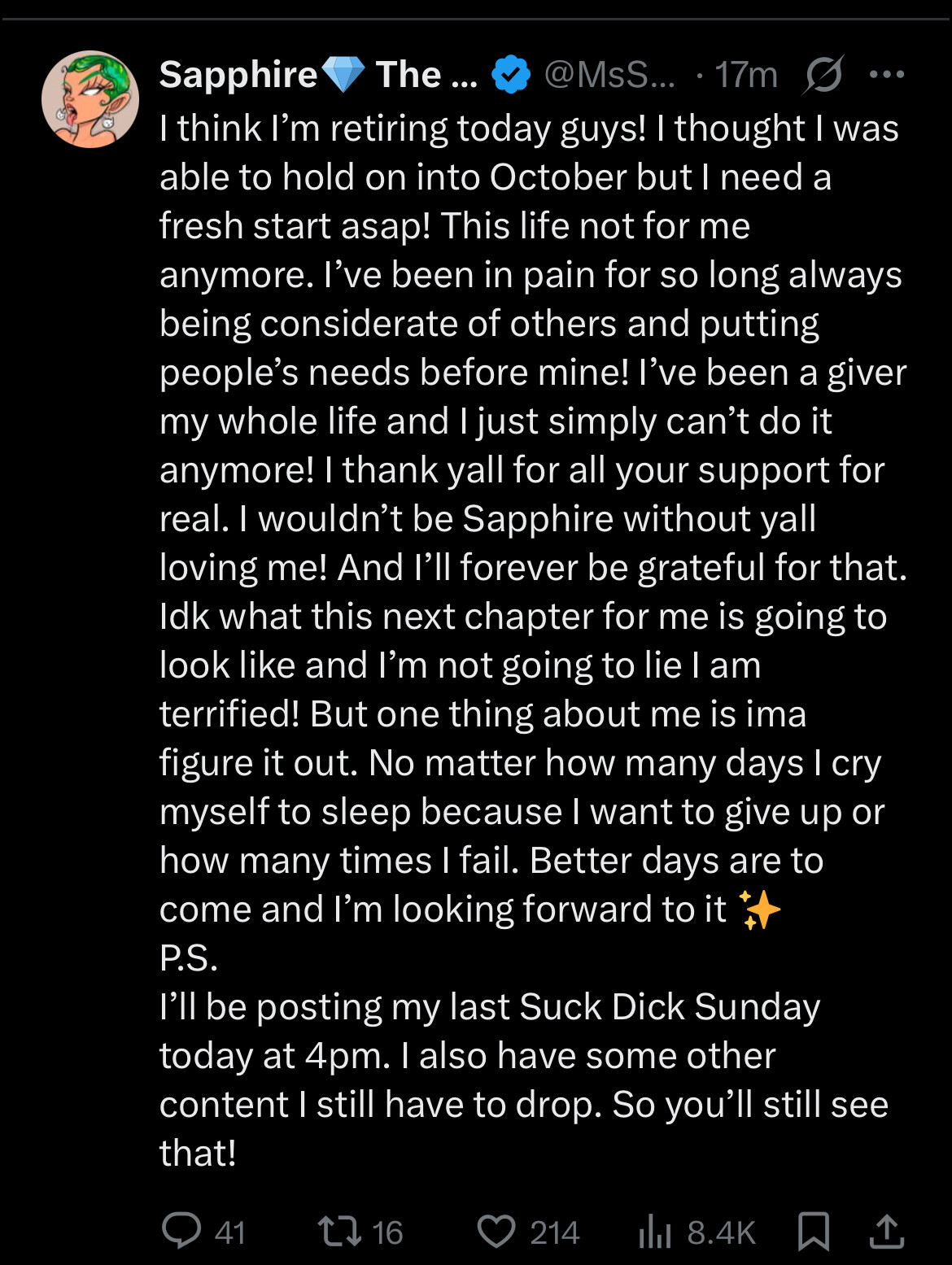Open the Sapphire The ... display name

[317, 75]
